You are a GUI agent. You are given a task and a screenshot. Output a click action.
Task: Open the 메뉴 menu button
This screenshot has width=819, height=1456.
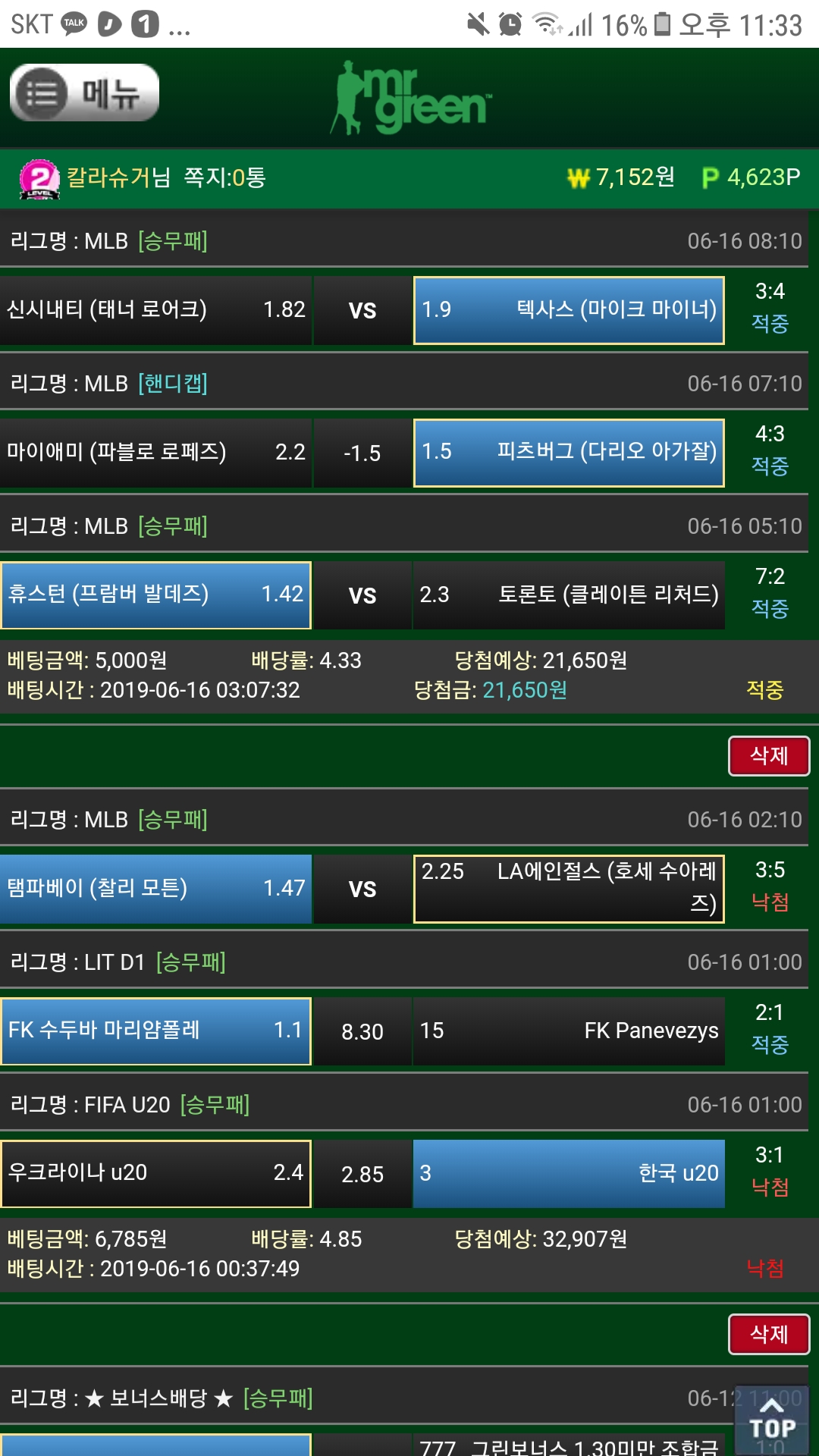(x=84, y=93)
